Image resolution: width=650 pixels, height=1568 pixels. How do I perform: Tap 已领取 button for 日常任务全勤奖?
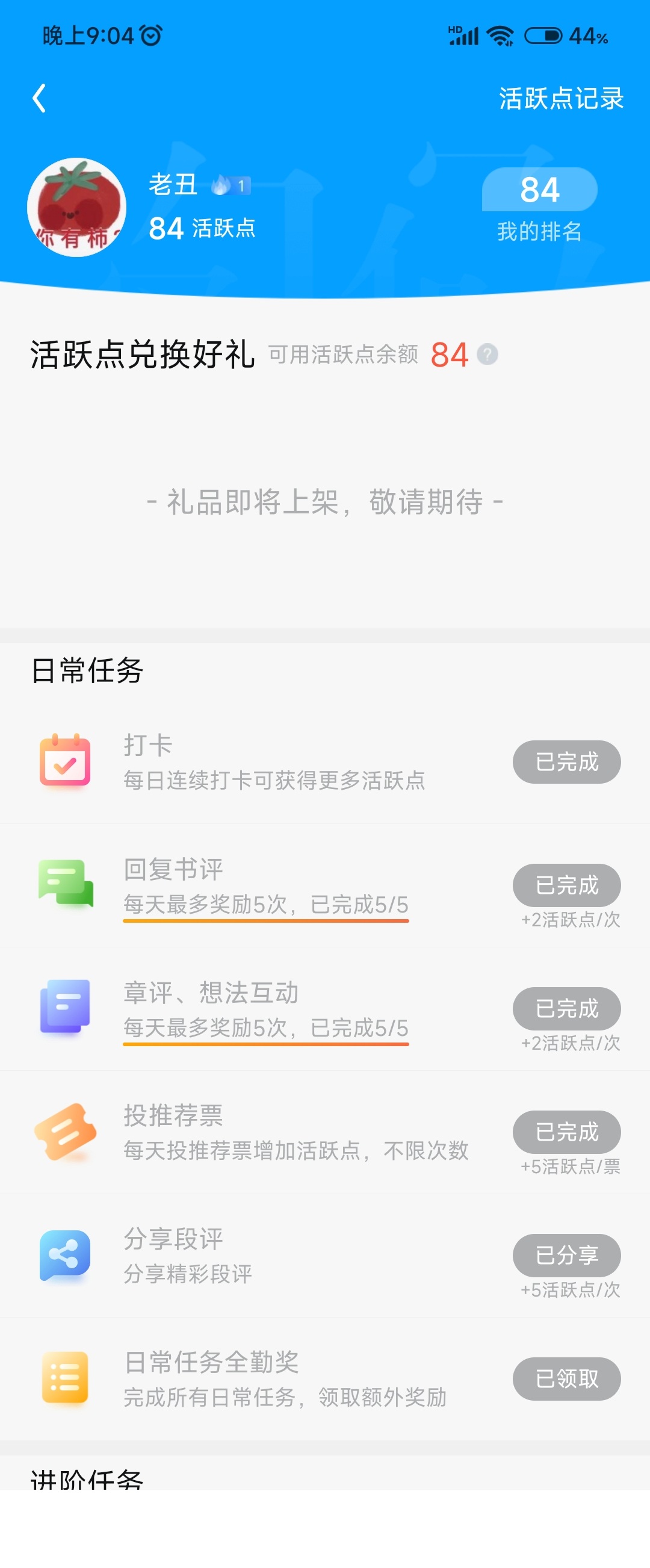tap(566, 1378)
